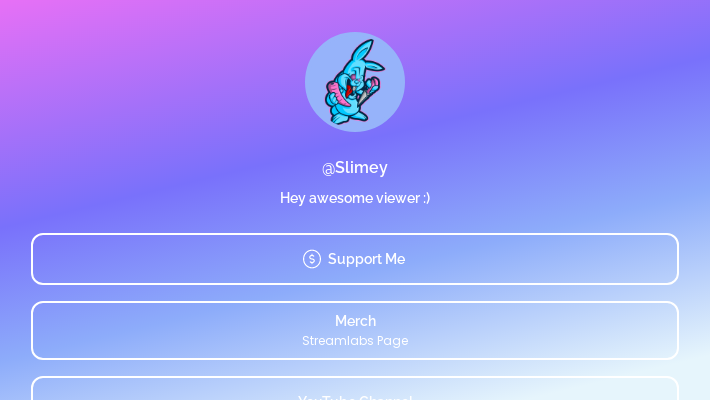Open the Support Me link
The image size is (710, 400).
point(355,259)
